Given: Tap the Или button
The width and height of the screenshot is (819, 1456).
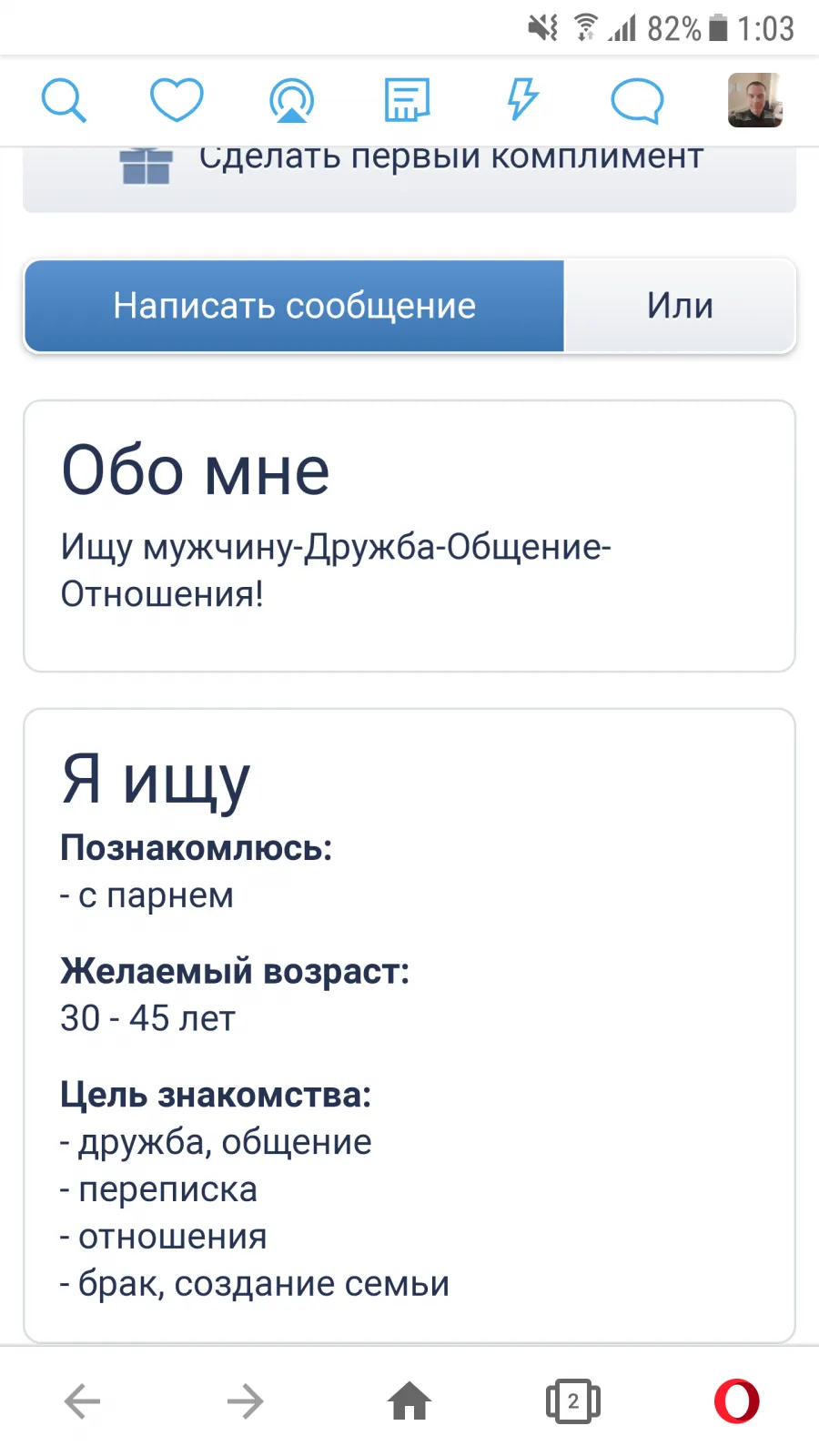Looking at the screenshot, I should pos(680,306).
